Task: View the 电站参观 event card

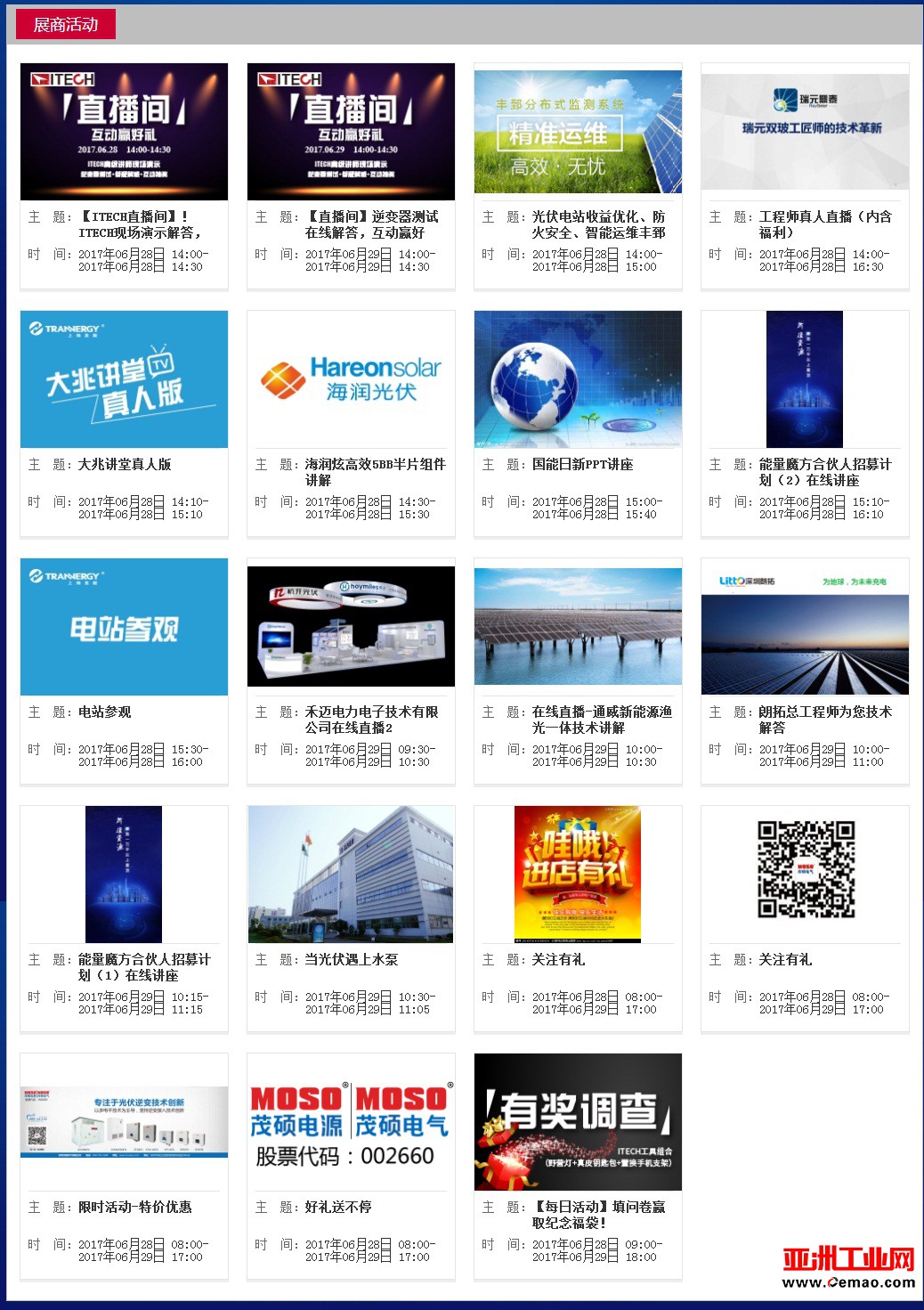Action: coord(124,627)
